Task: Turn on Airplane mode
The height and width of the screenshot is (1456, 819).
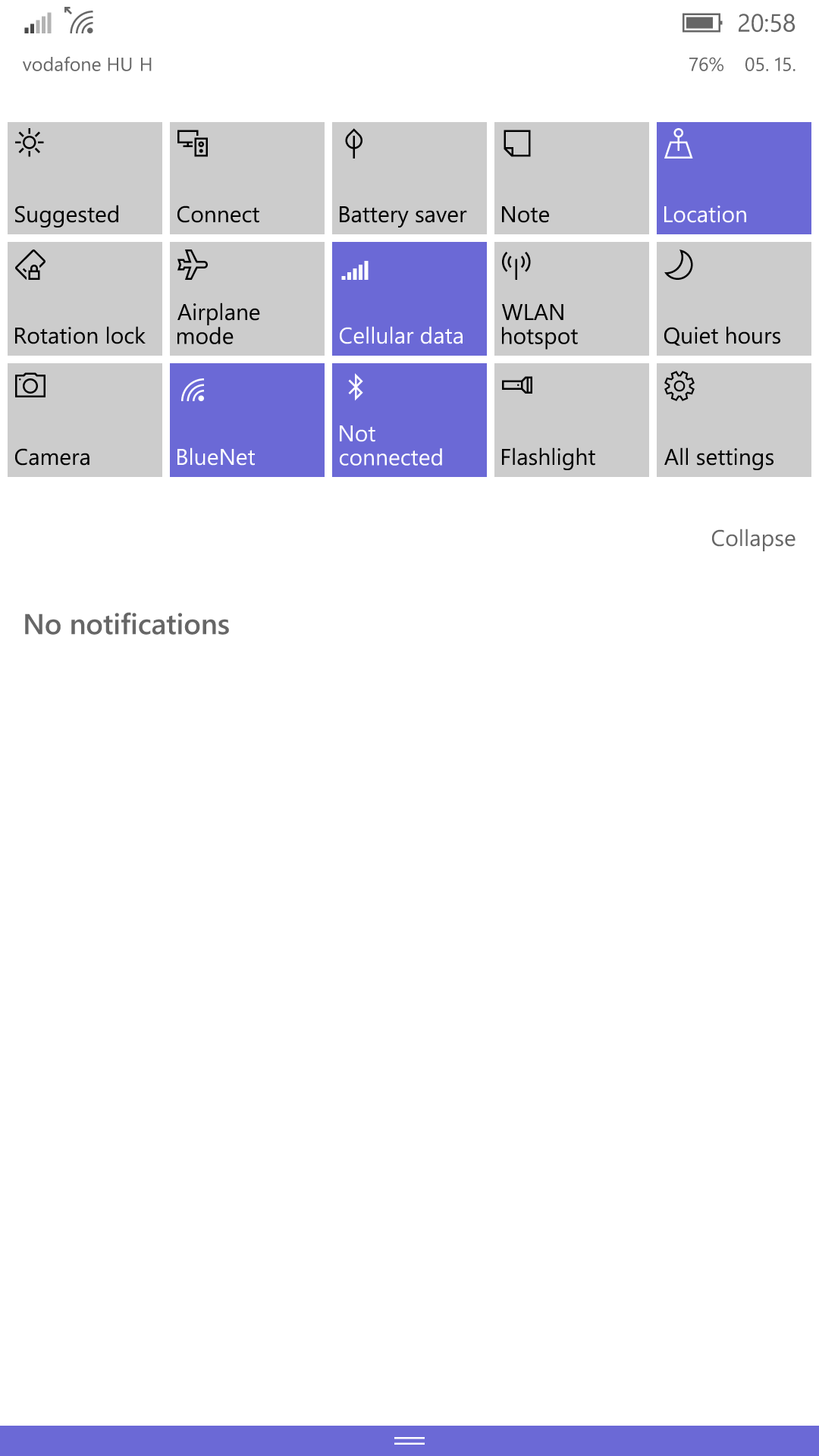Action: 247,299
